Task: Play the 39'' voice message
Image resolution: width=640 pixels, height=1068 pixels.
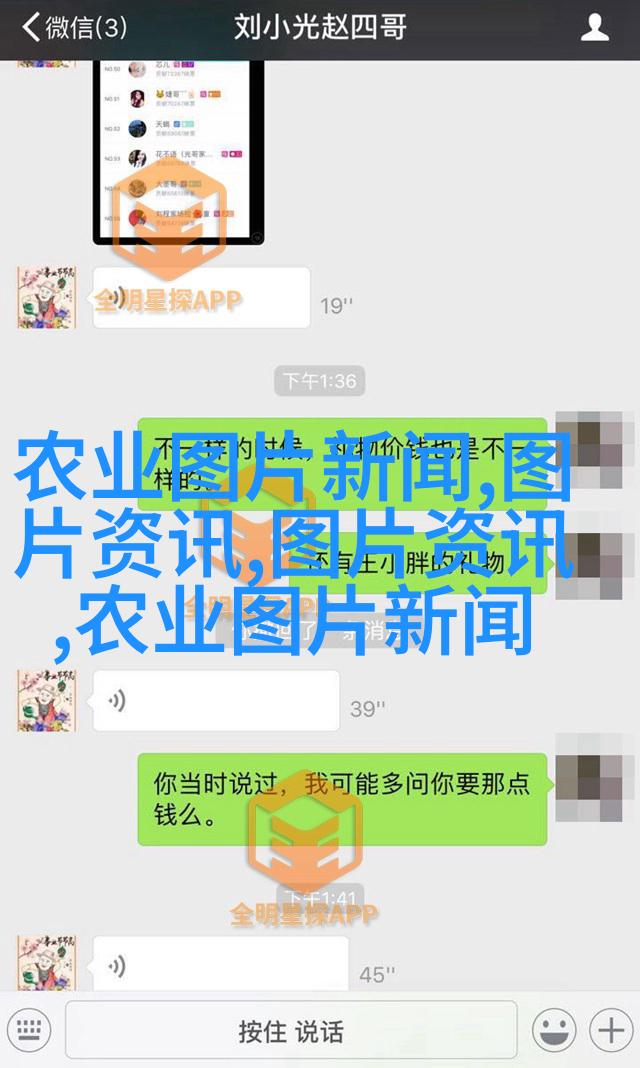Action: [x=215, y=701]
